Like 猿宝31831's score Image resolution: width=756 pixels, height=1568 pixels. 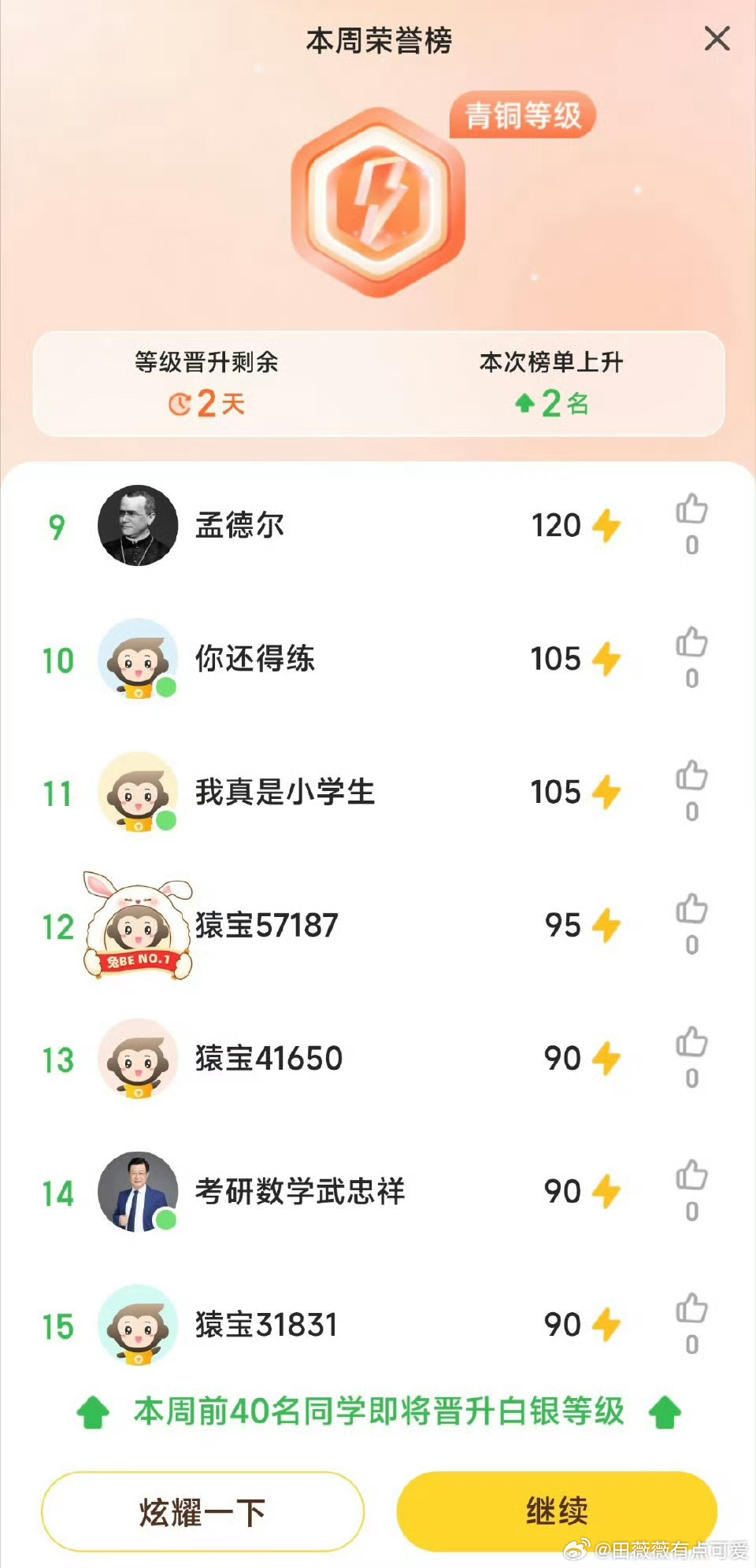point(691,1308)
